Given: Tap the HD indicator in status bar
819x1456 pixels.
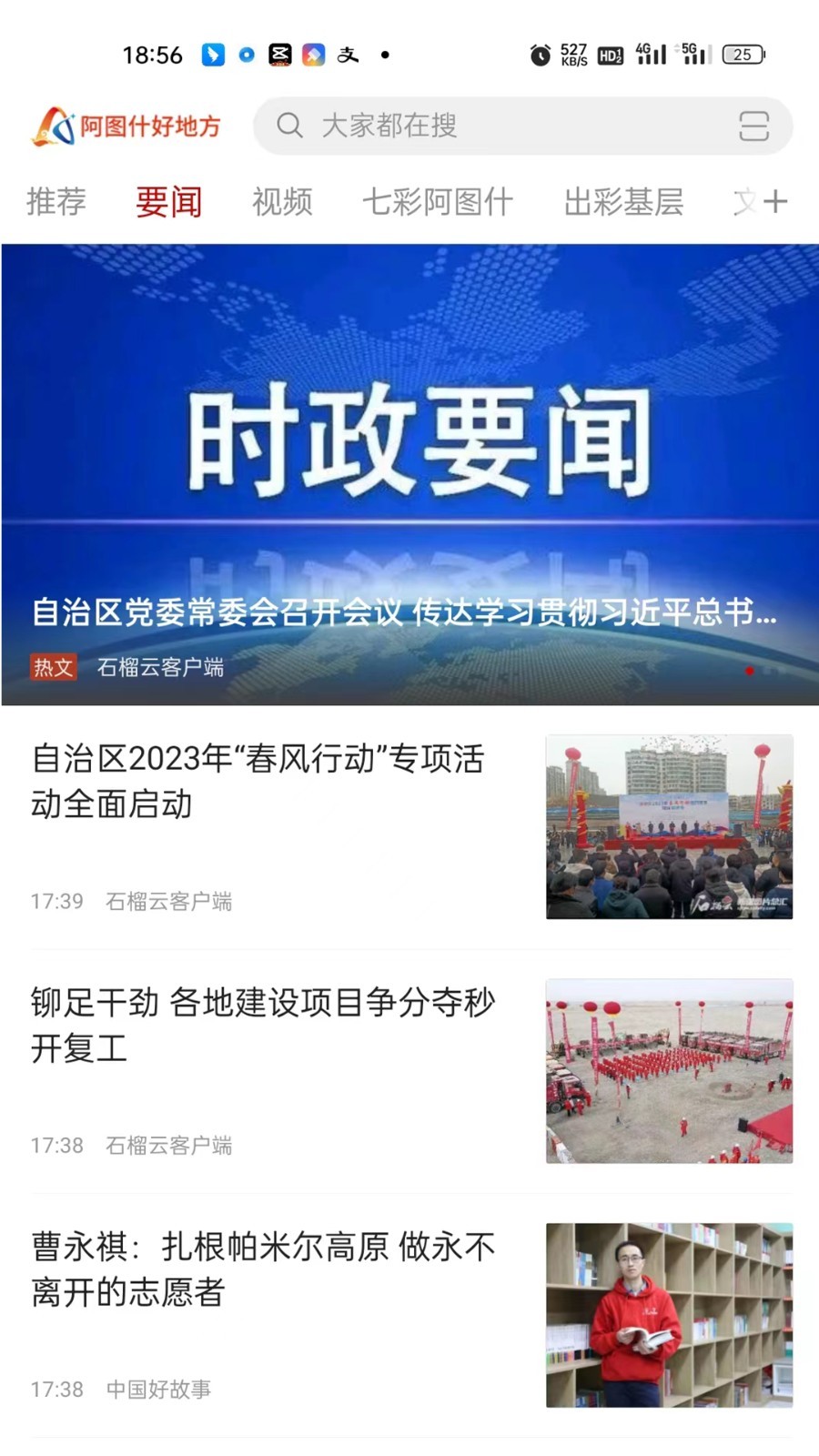Looking at the screenshot, I should 611,55.
